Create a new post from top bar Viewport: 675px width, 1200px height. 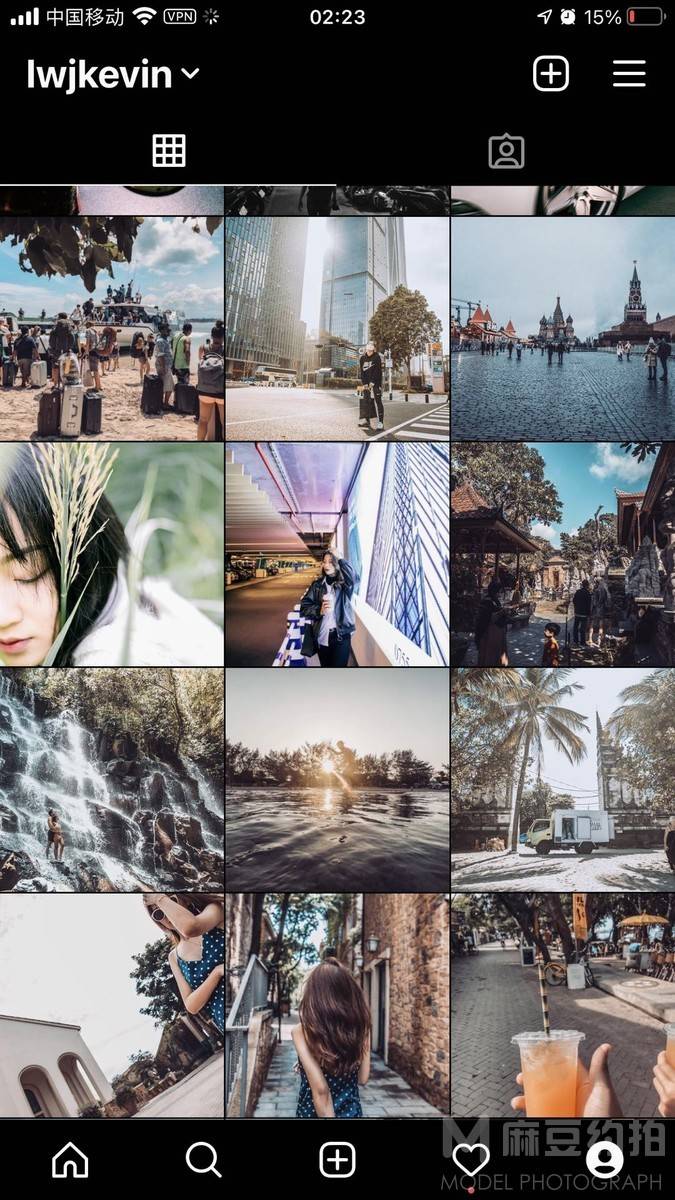tap(551, 74)
